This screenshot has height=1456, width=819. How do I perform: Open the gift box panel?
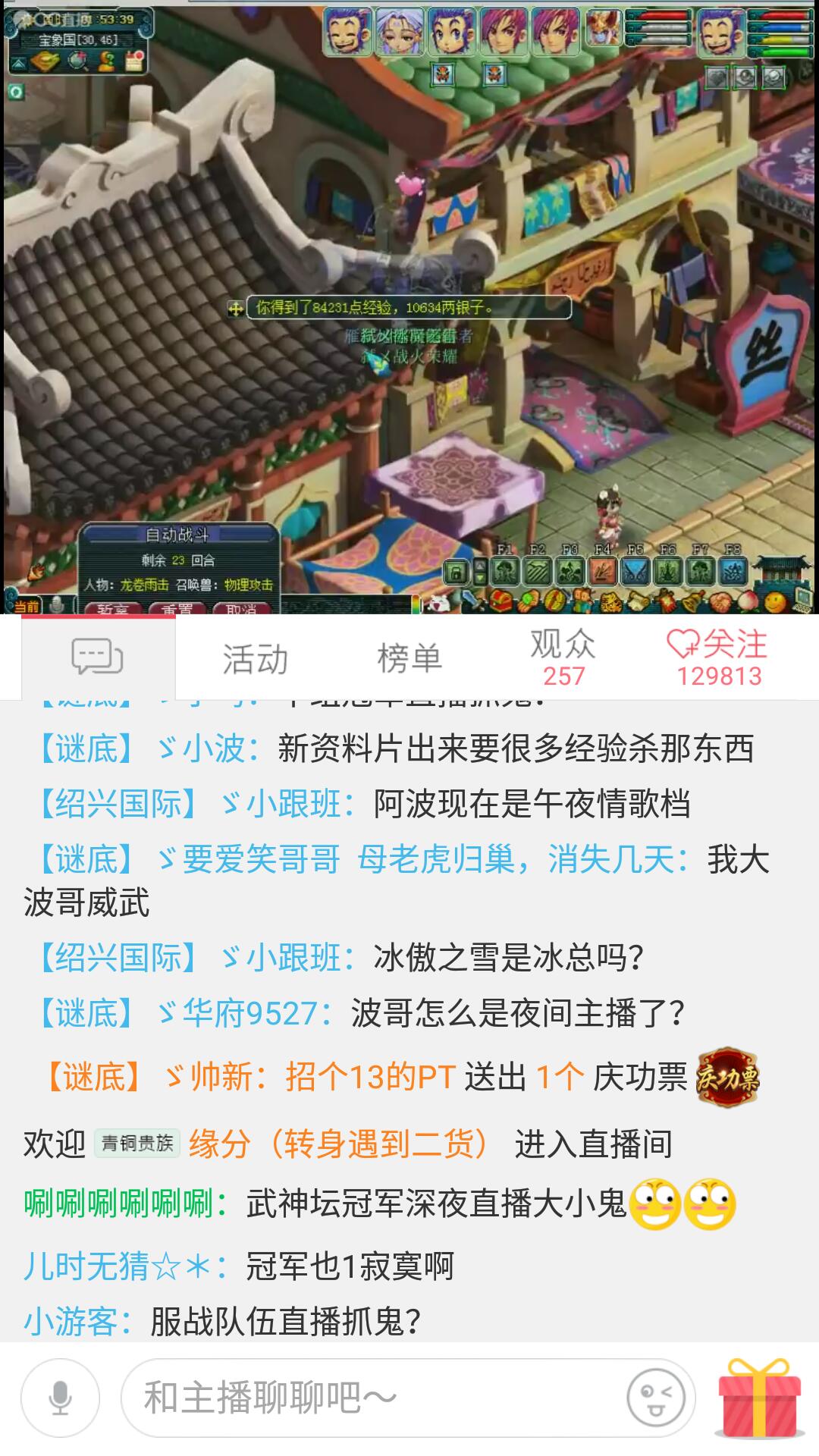(760, 1397)
